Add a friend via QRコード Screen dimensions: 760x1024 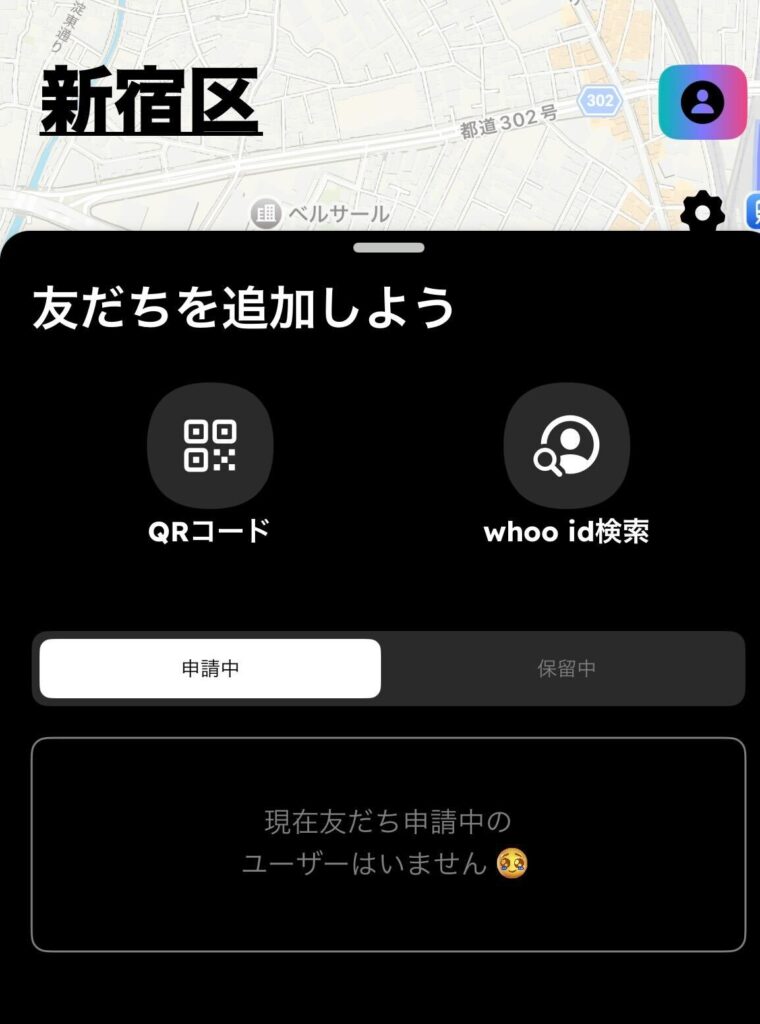[210, 446]
